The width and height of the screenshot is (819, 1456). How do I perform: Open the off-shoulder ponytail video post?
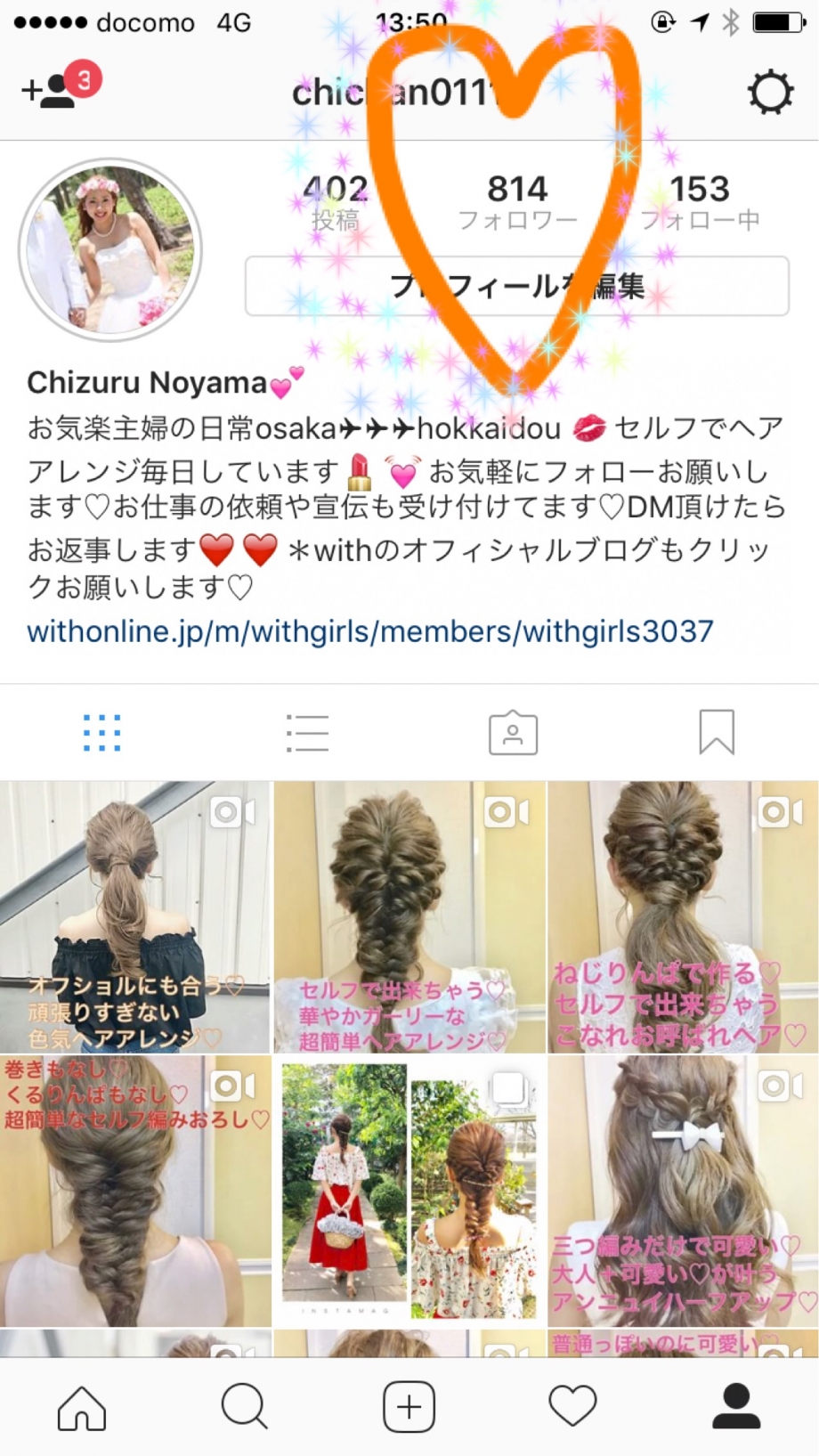coord(135,917)
